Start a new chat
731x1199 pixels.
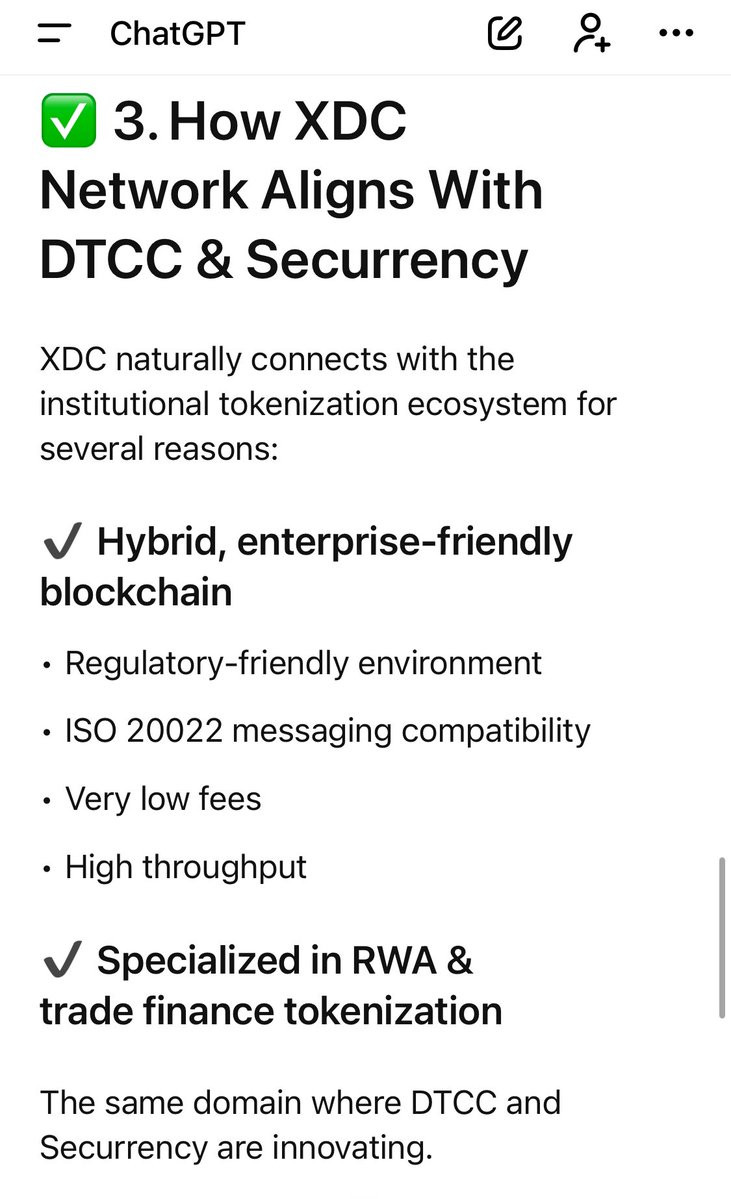(505, 33)
